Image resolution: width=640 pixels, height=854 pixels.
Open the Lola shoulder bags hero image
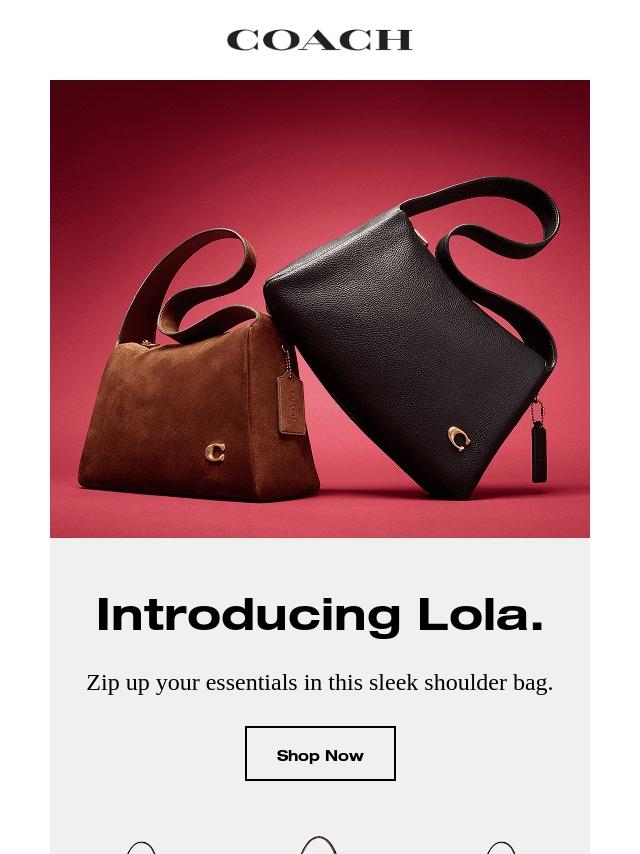(x=320, y=309)
